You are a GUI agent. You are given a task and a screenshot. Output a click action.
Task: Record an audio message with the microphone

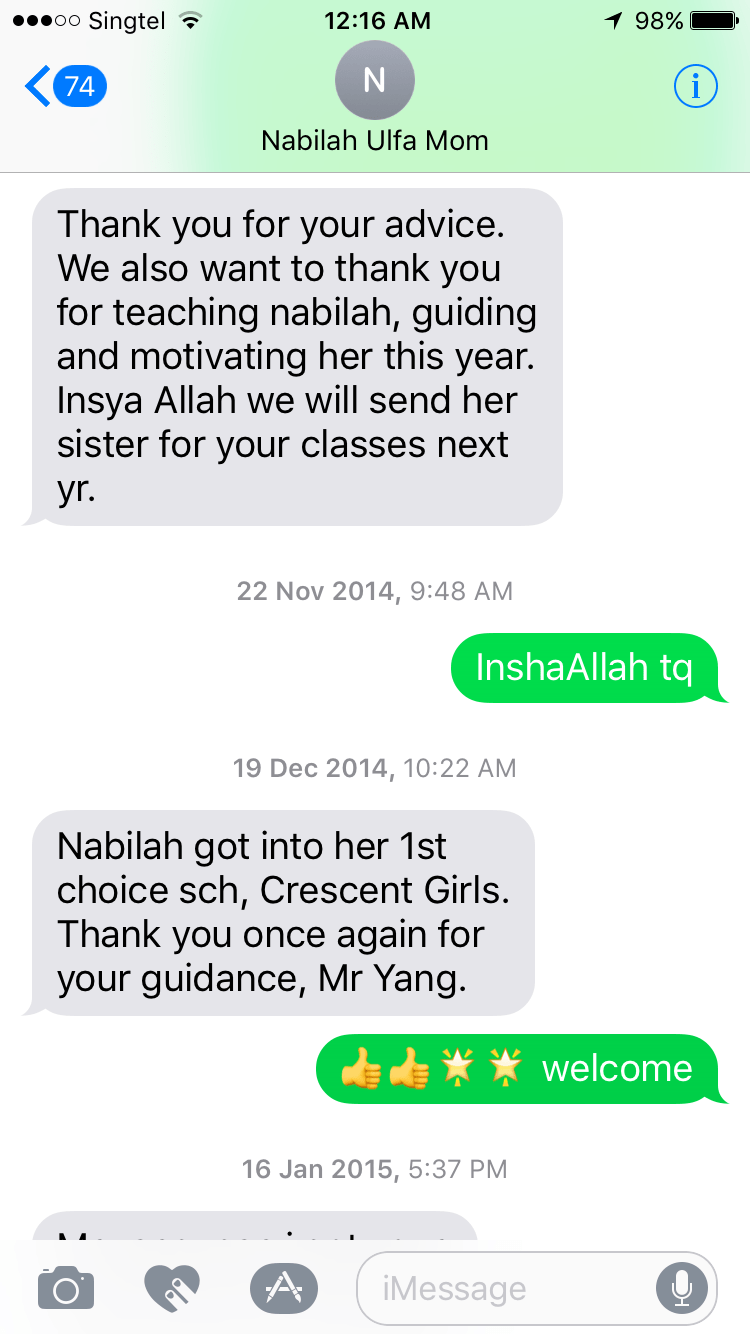[x=682, y=1288]
